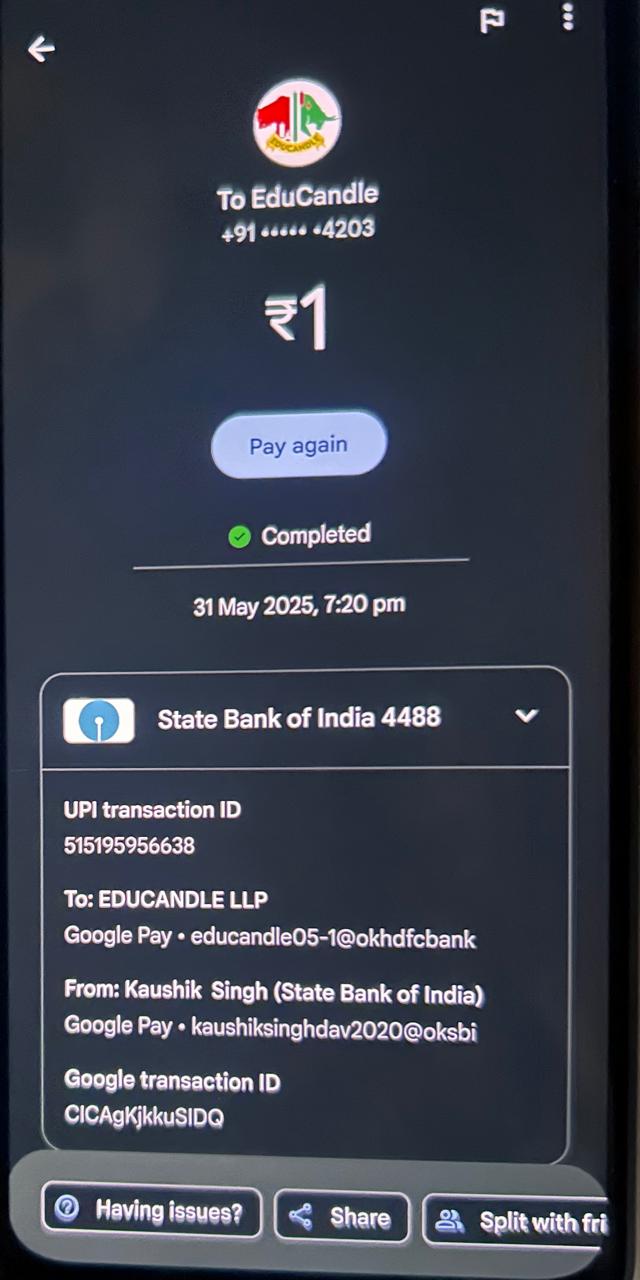This screenshot has width=640, height=1280.
Task: Open the Having issues? help option
Action: pos(151,1213)
